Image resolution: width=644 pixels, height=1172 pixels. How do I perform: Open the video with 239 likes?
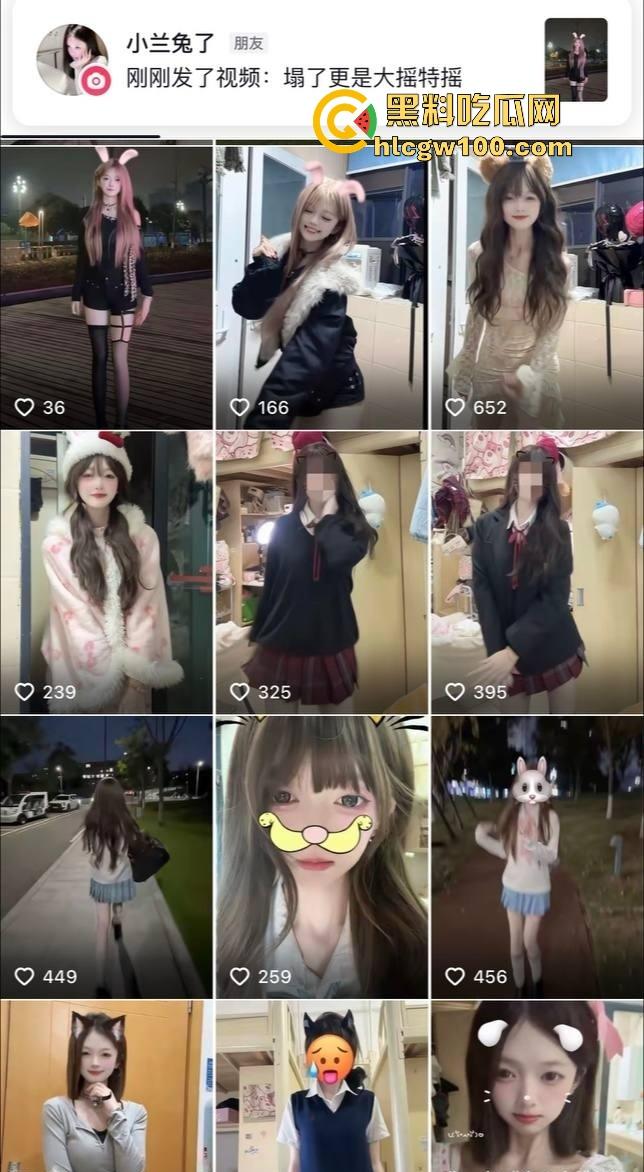pos(106,570)
